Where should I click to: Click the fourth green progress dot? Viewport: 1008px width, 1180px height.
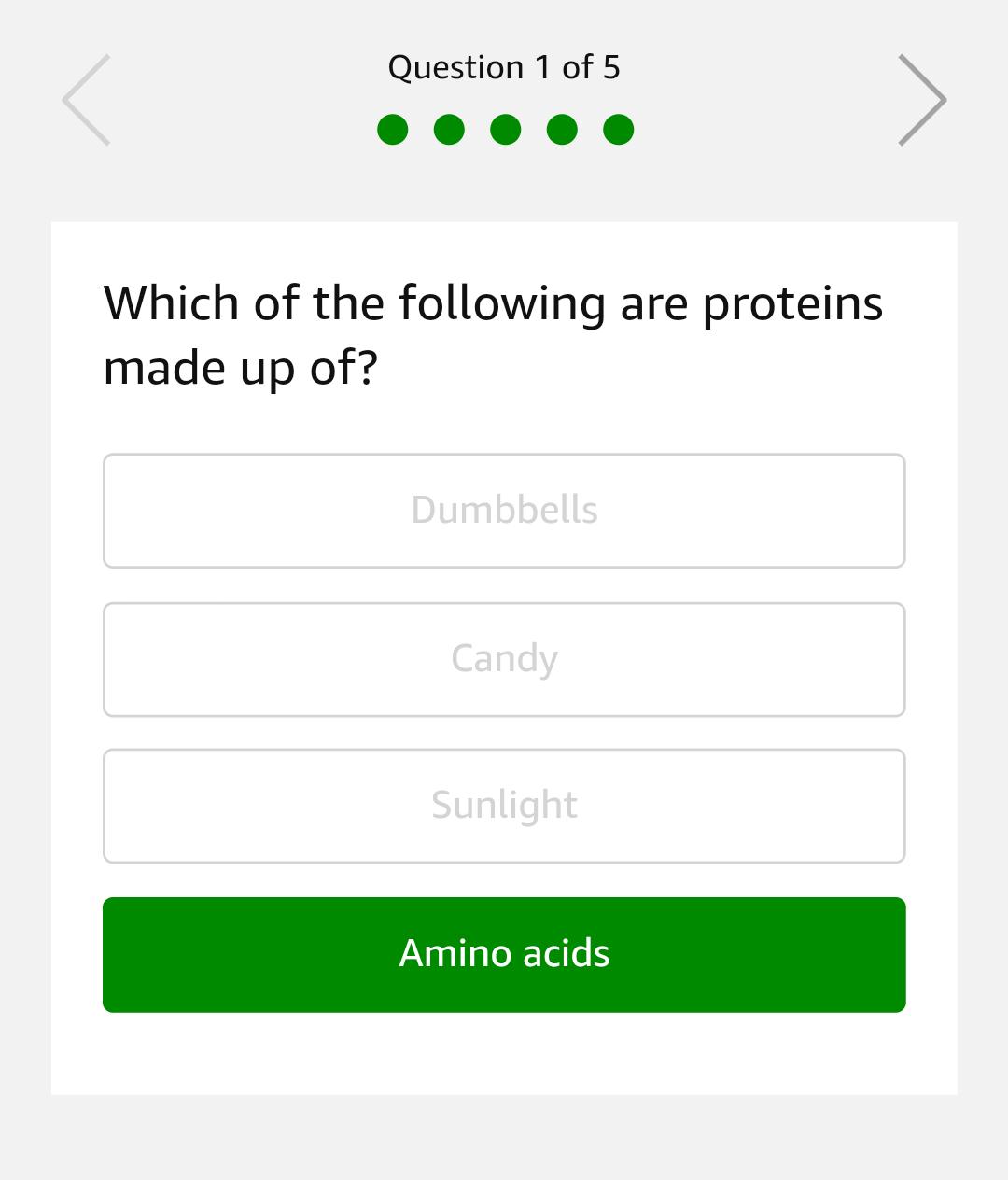(561, 130)
